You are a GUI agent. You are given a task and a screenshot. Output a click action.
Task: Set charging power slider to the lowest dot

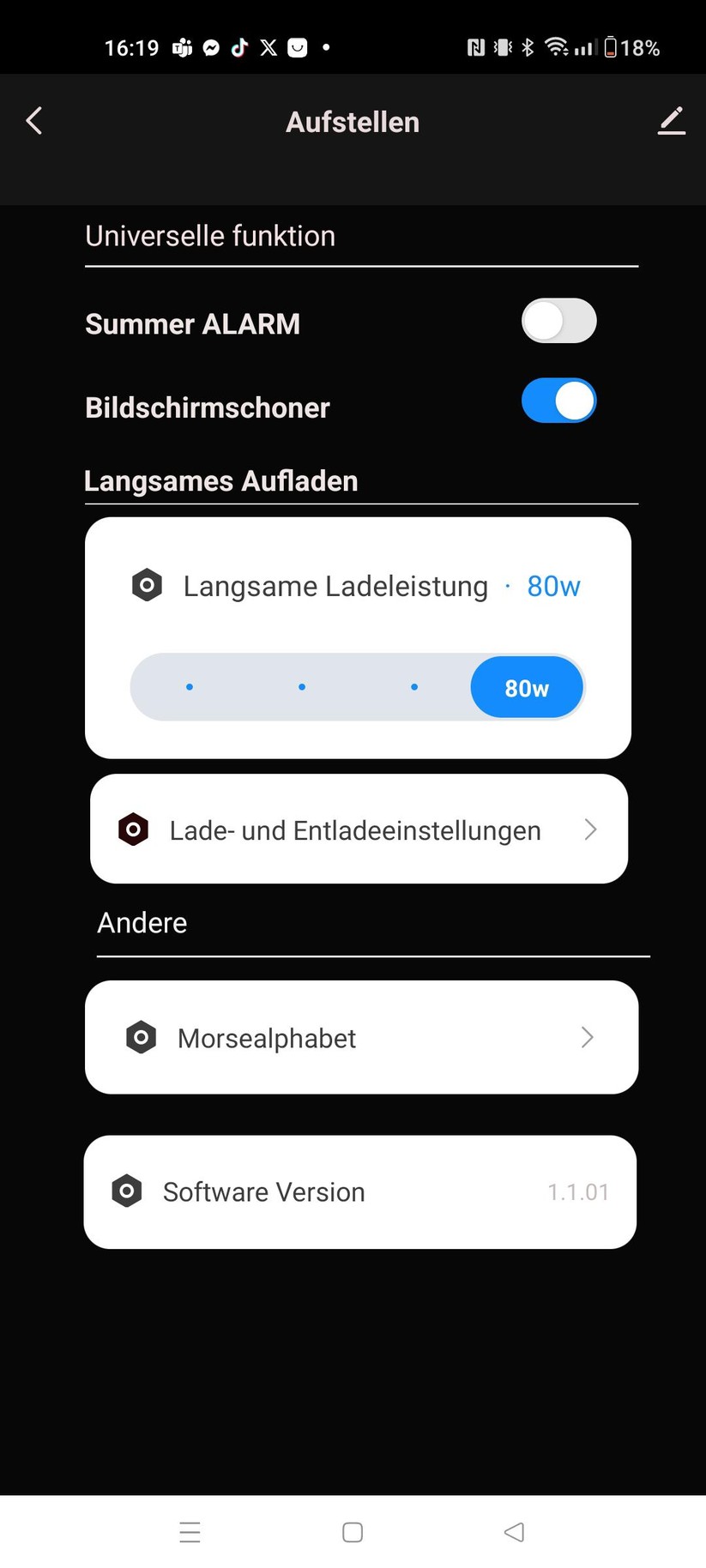pyautogui.click(x=189, y=686)
